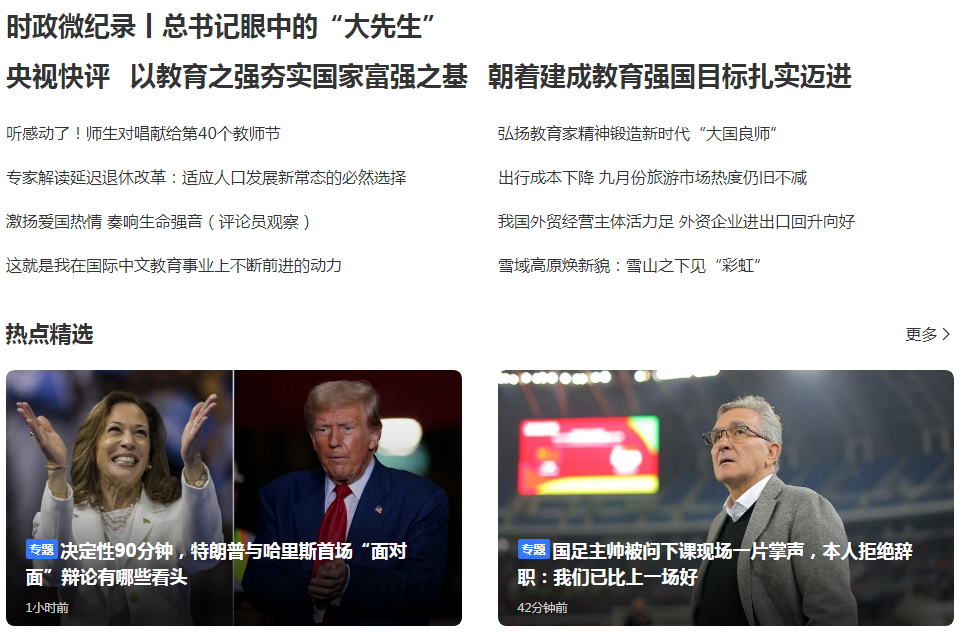973x635 pixels.
Task: Open 国际中文教育事业 article link
Action: 174,266
